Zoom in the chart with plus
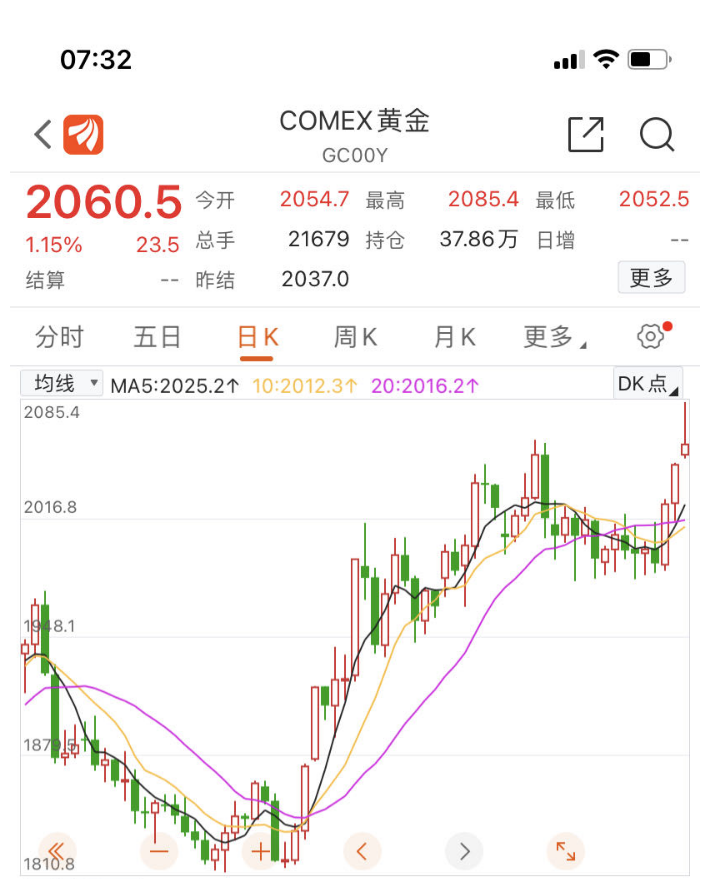The width and height of the screenshot is (704, 879). click(x=261, y=851)
